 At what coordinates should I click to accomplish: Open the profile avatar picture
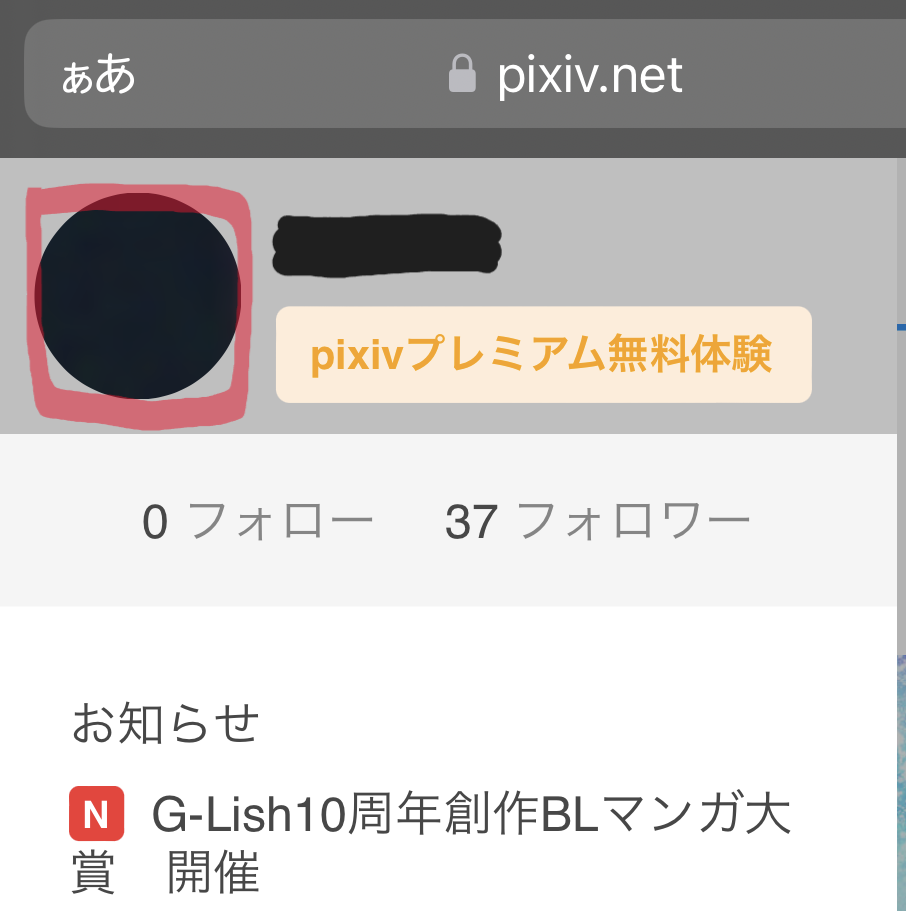(138, 296)
